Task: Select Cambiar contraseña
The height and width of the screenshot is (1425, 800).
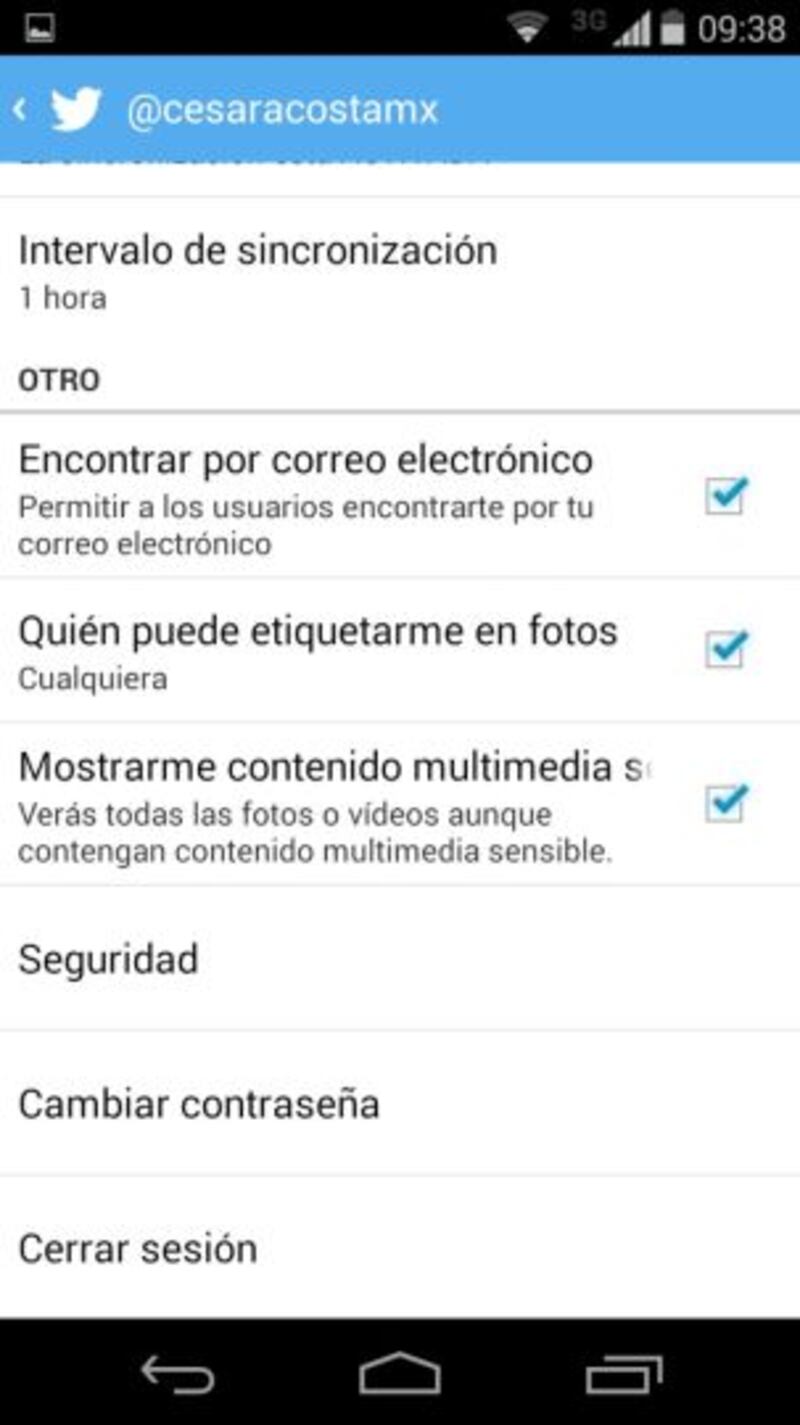Action: (x=400, y=1103)
